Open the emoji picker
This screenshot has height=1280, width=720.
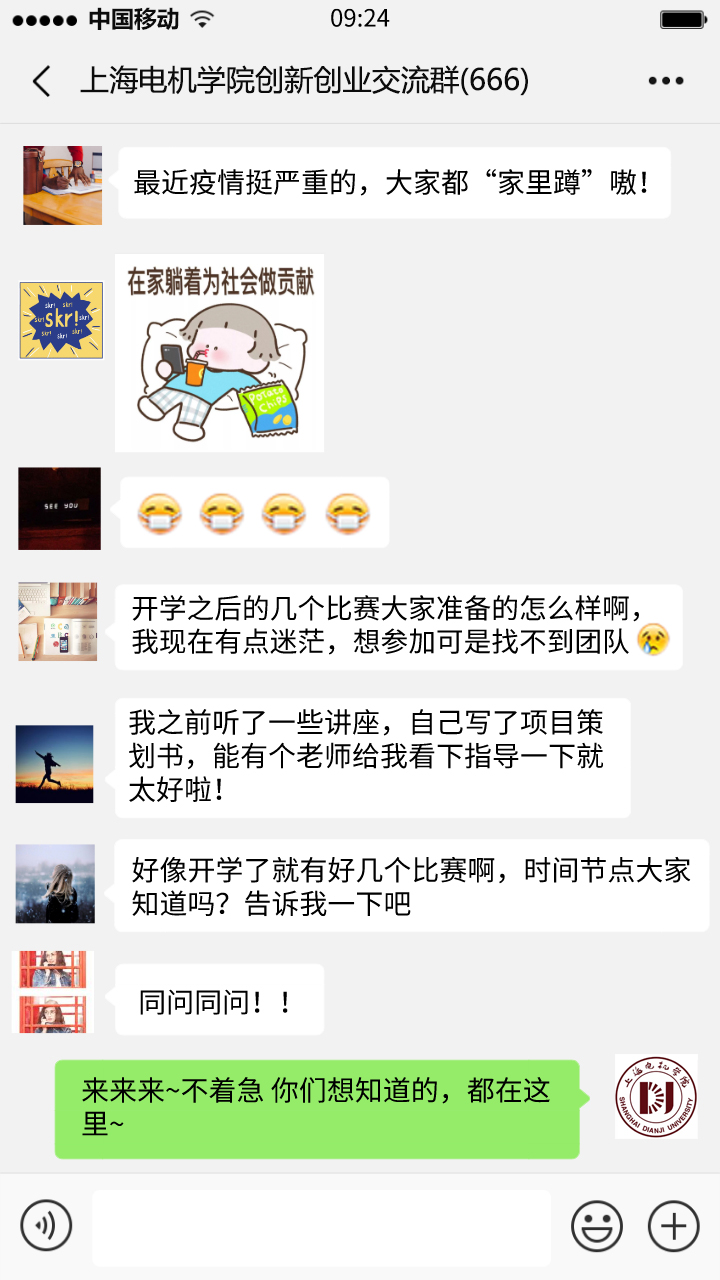click(597, 1225)
